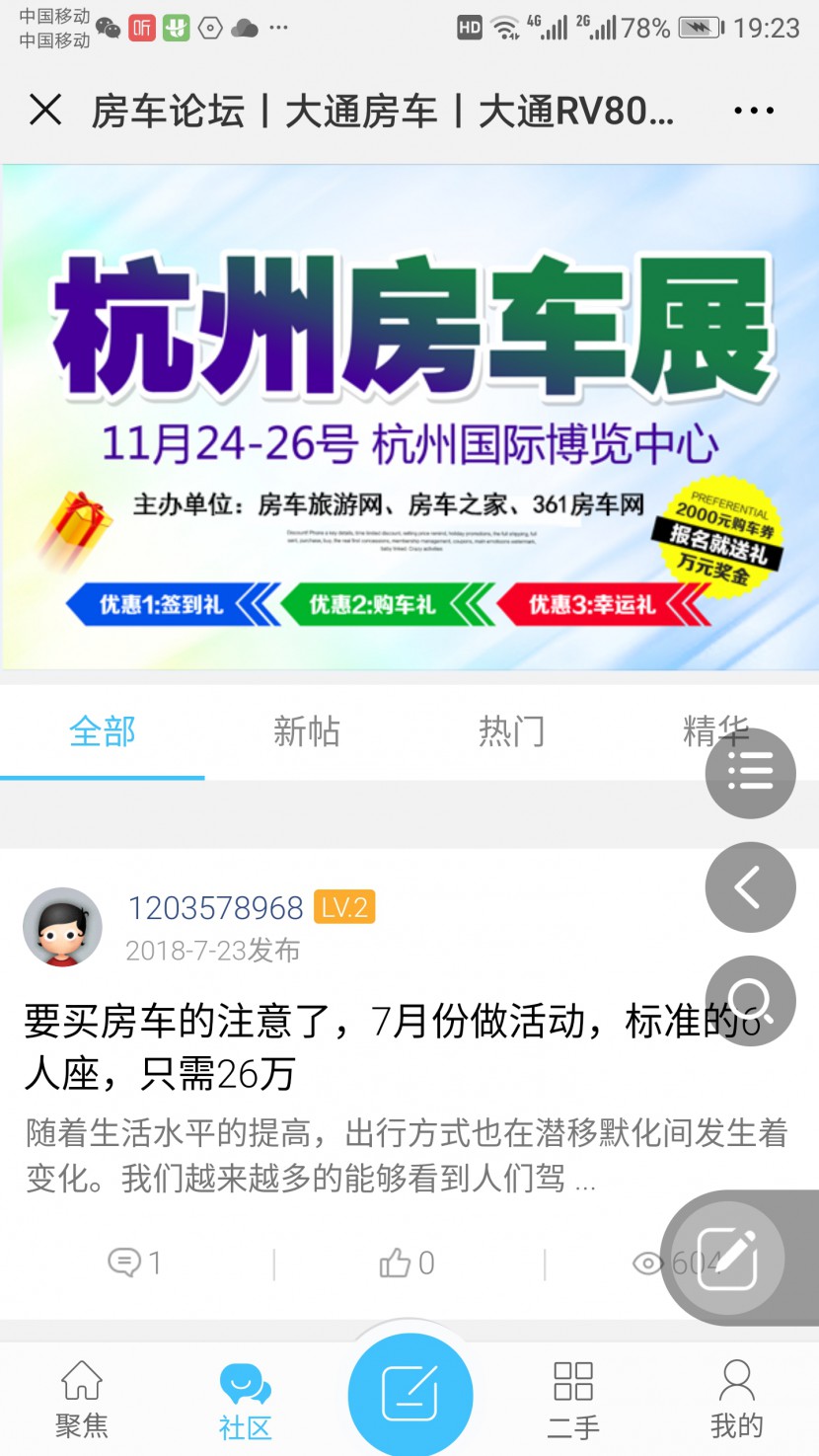Comment on the 要买房车的注意了 post
The width and height of the screenshot is (819, 1456).
pos(135,1263)
